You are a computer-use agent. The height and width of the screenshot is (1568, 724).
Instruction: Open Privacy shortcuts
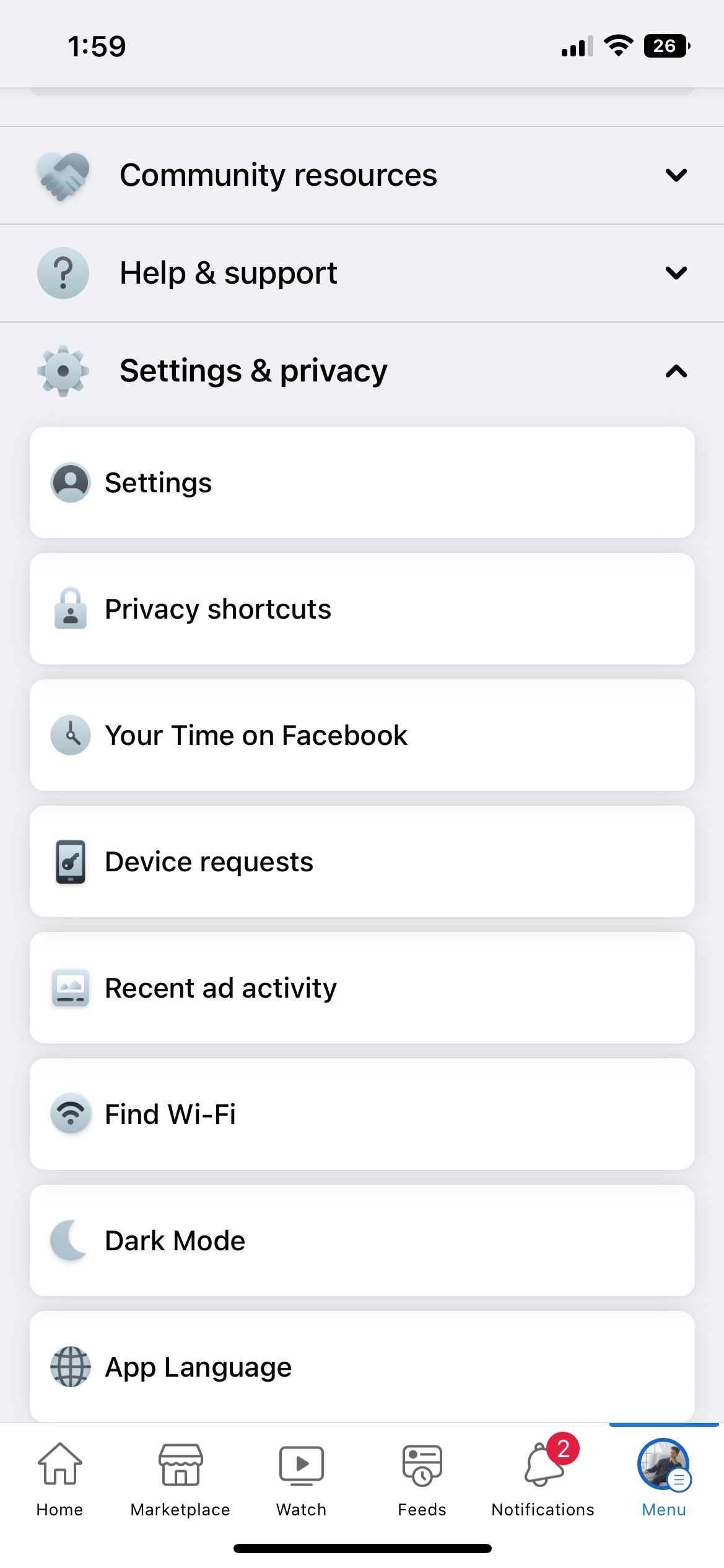tap(362, 609)
